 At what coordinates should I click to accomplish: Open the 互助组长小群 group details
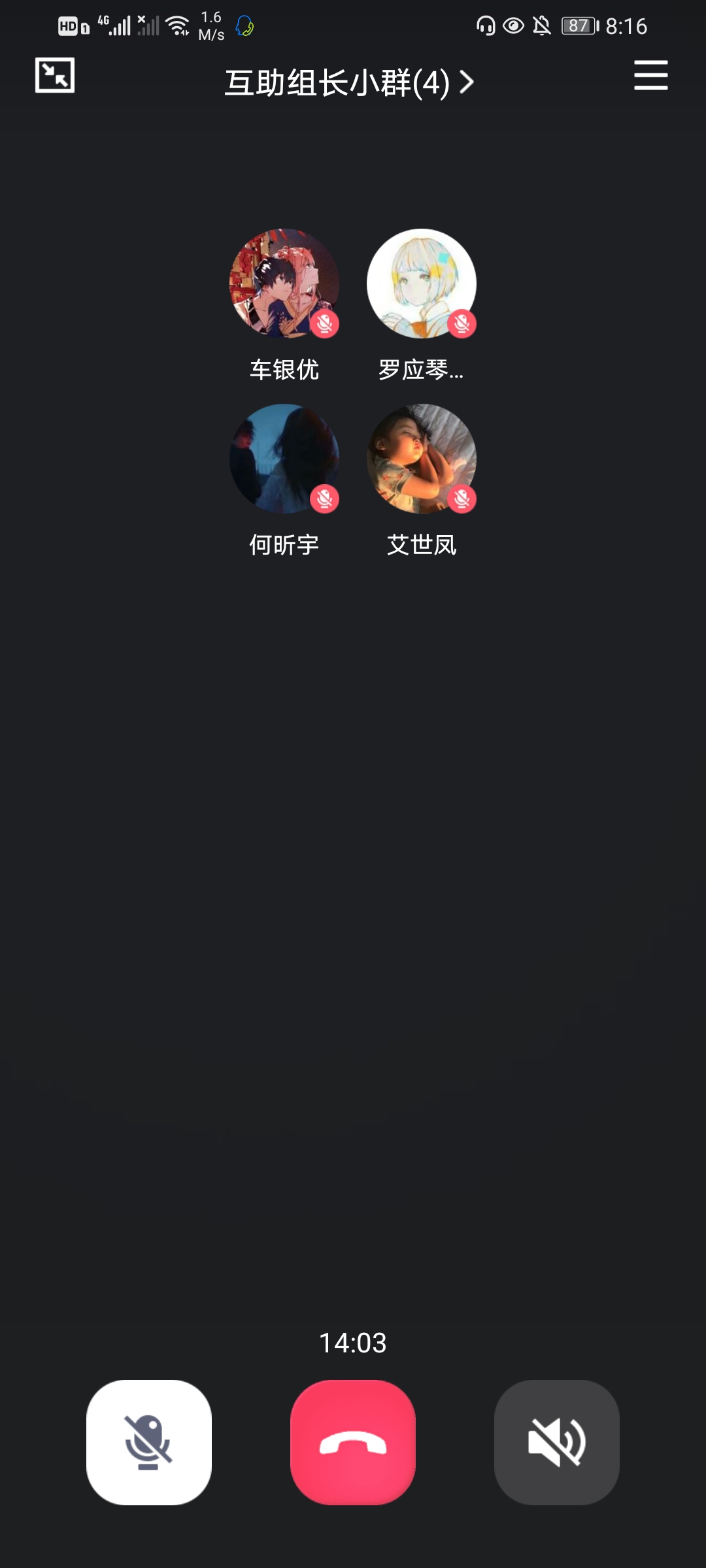[348, 83]
